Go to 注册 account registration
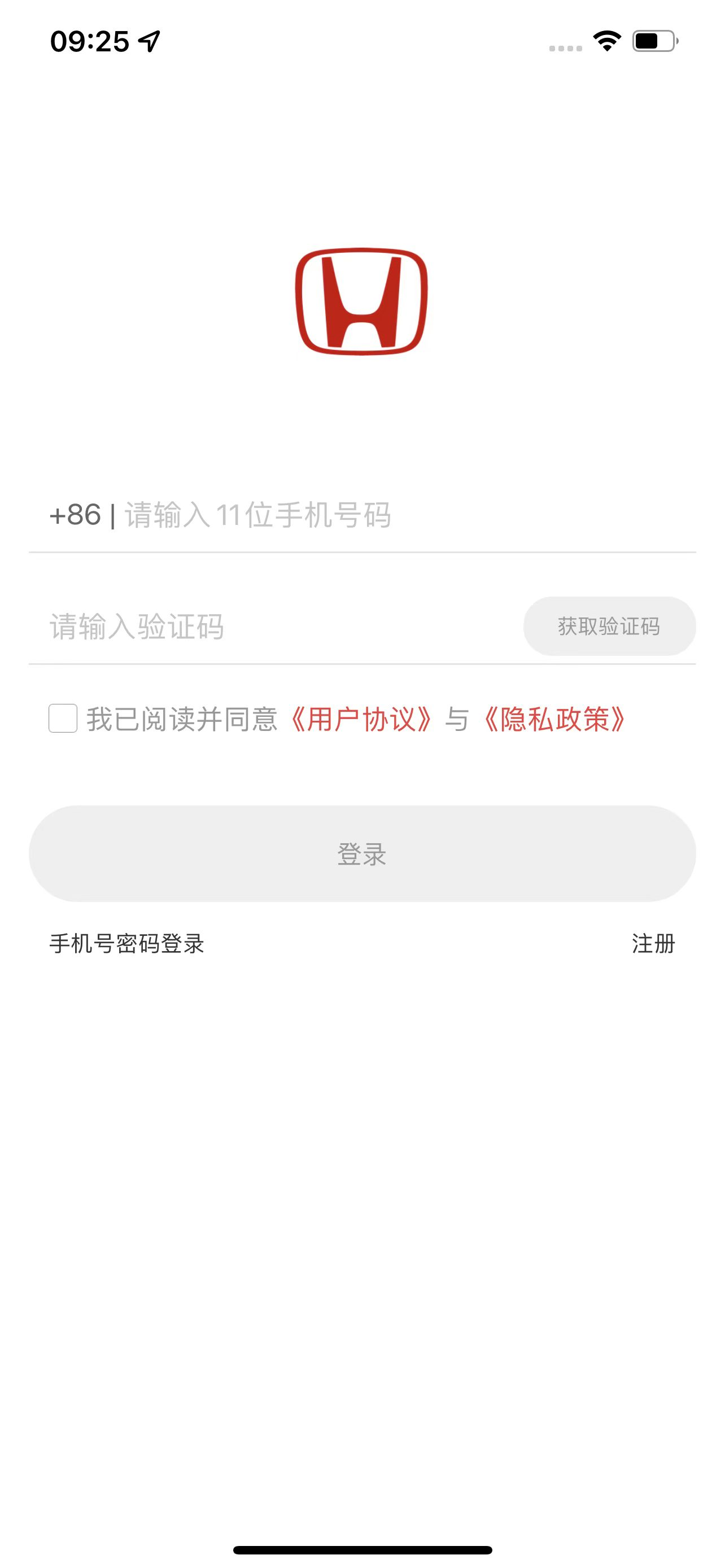725x1568 pixels. pos(653,944)
